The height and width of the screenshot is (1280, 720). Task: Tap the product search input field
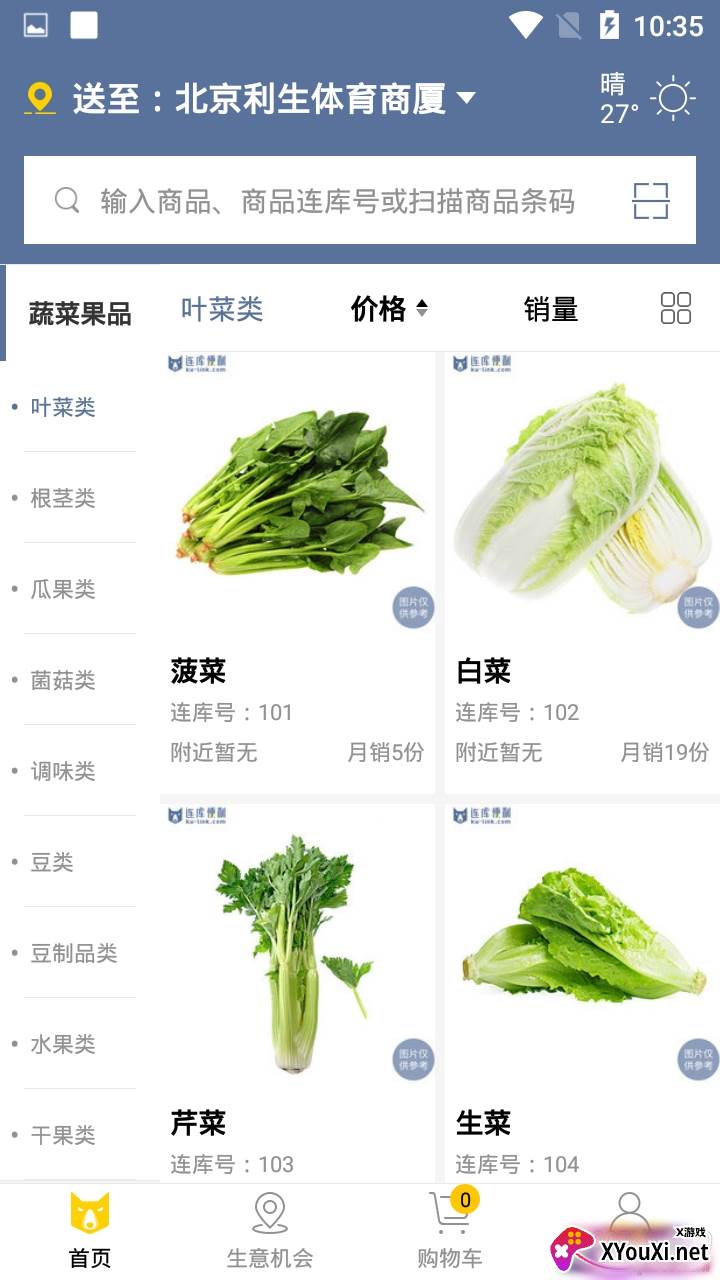tap(338, 201)
